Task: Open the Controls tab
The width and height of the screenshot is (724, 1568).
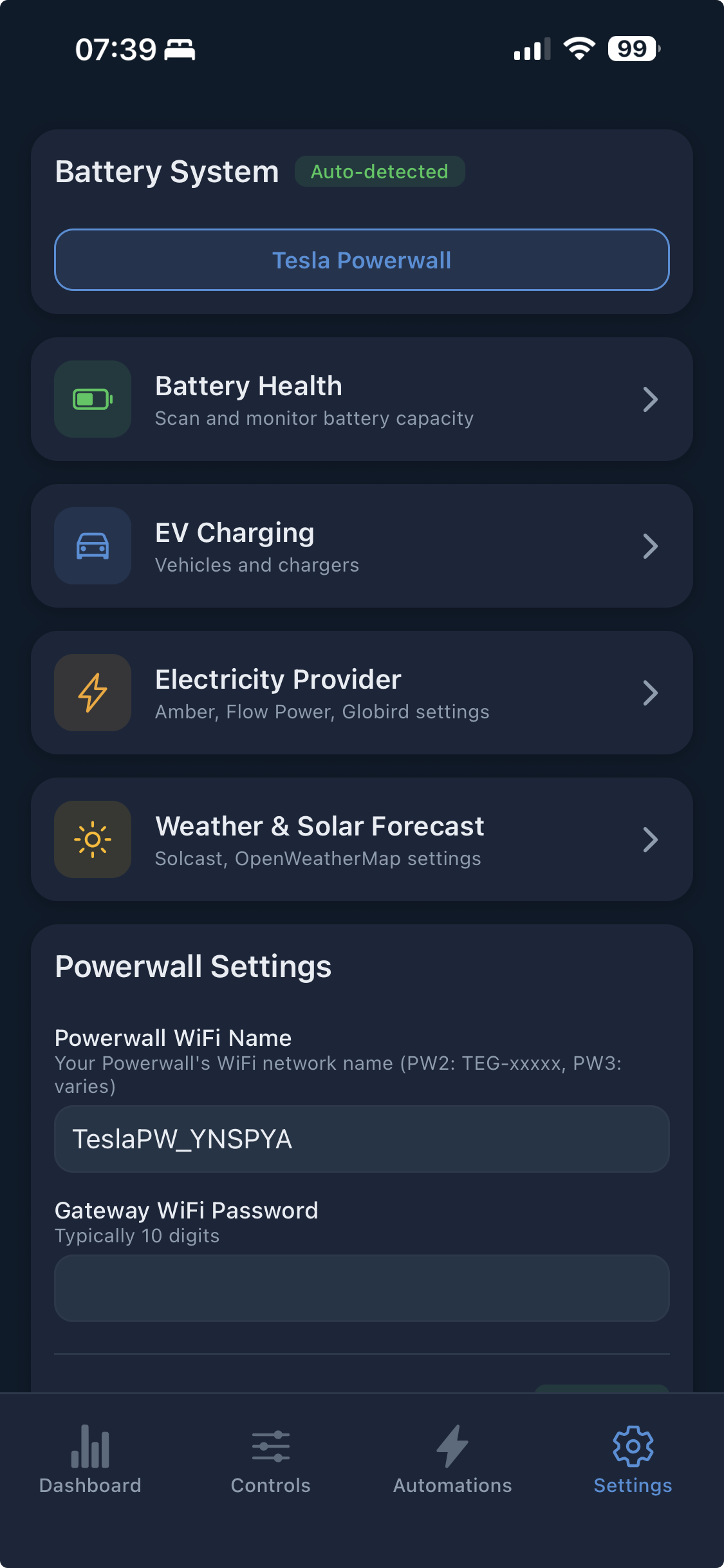Action: click(271, 1461)
